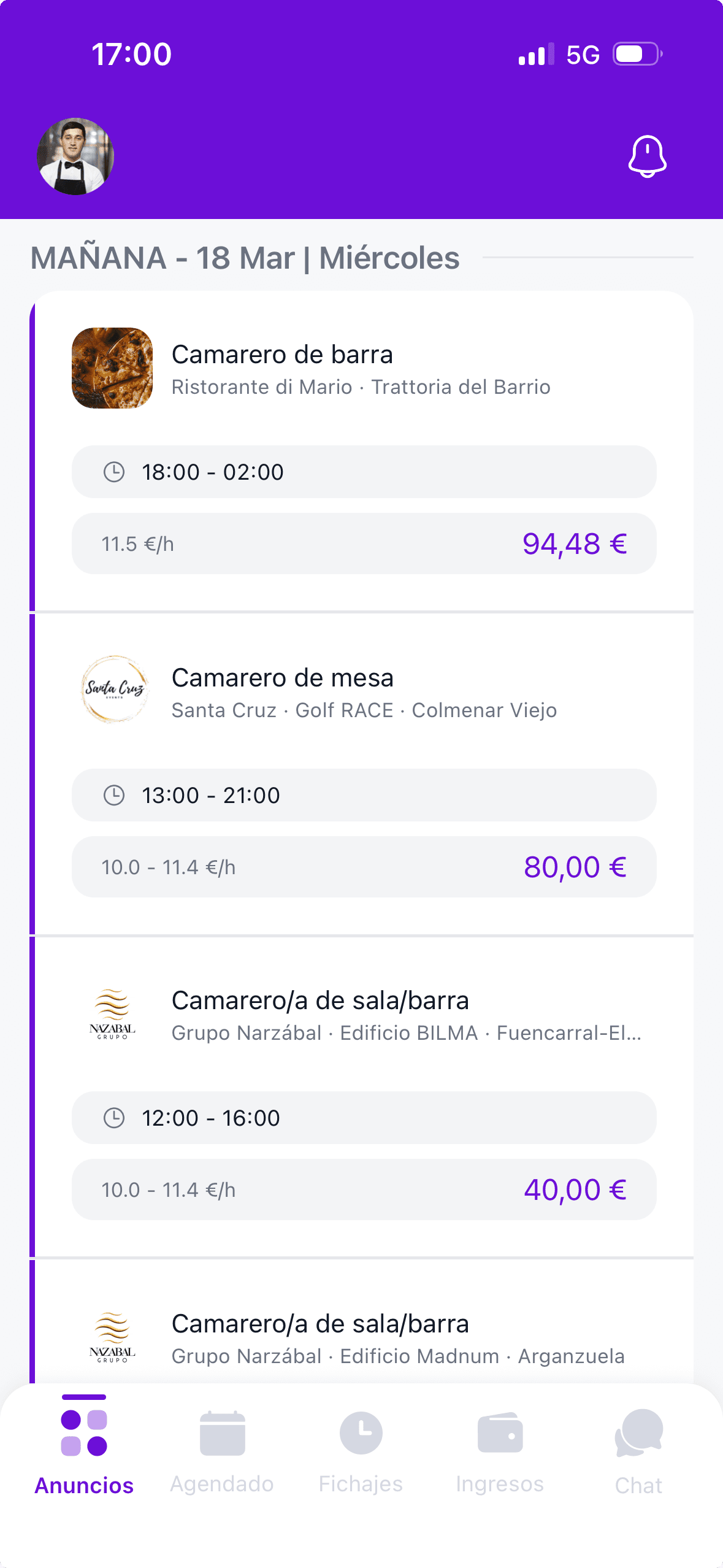Open the Camarero de mesa job listing
This screenshot has height=1568, width=723.
283,678
